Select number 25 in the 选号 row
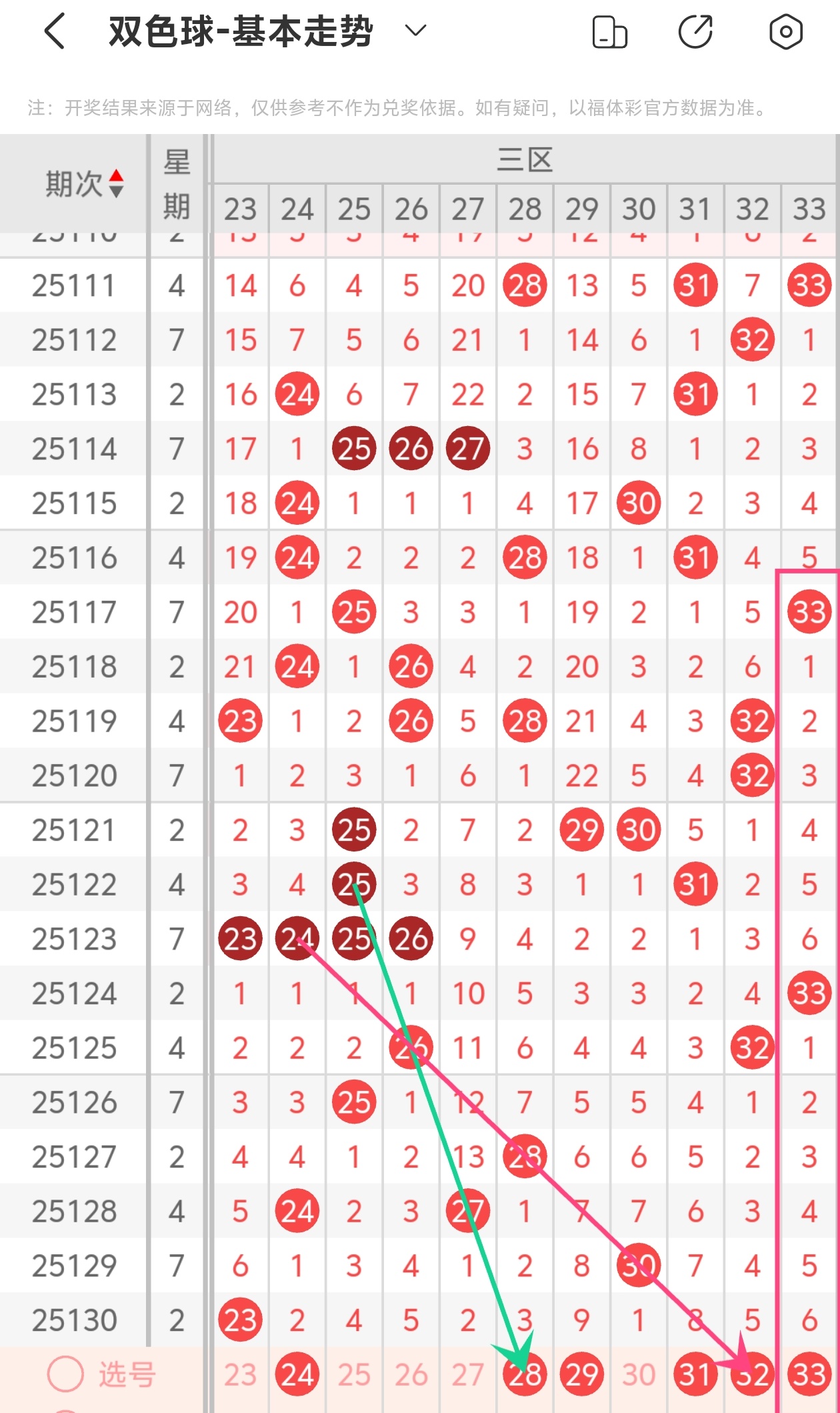Image resolution: width=840 pixels, height=1413 pixels. pyautogui.click(x=354, y=1374)
